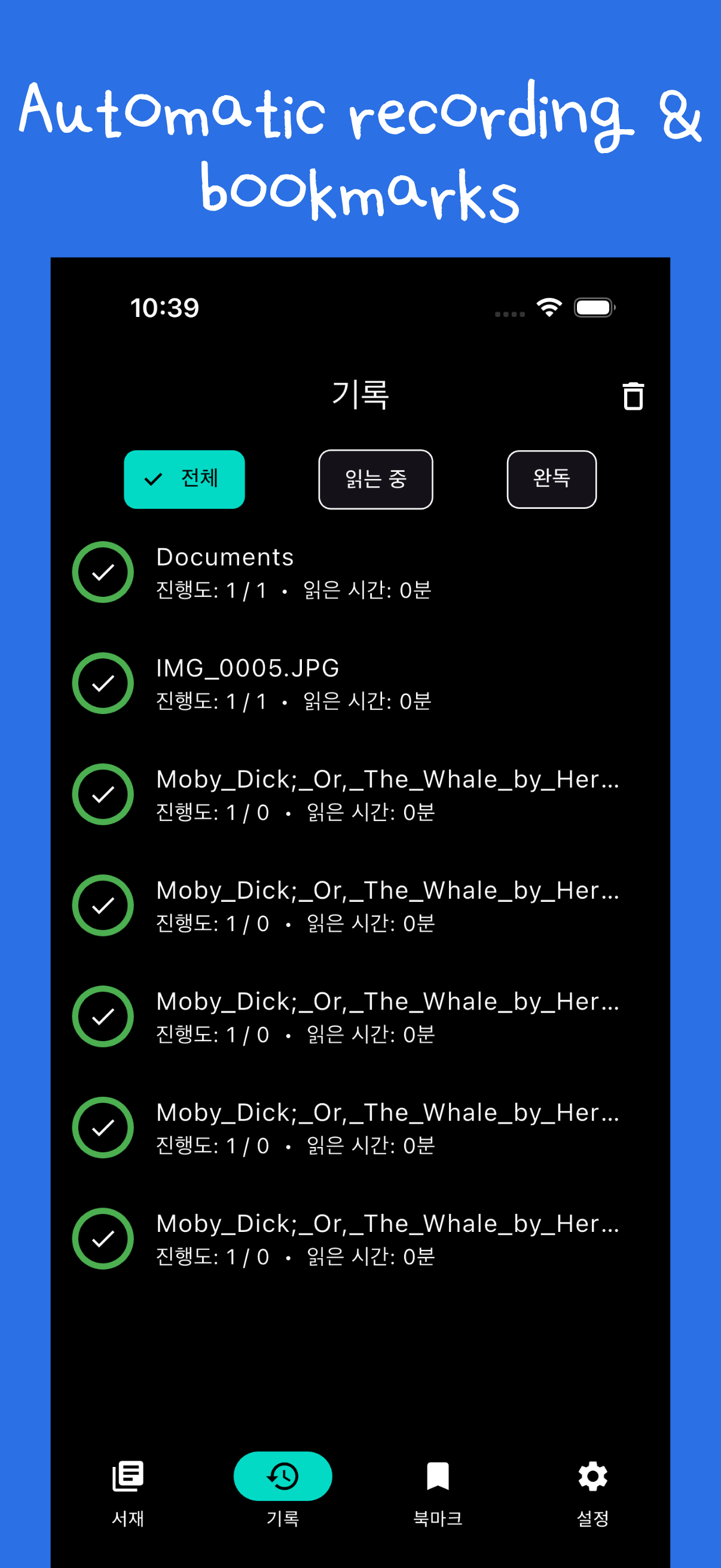Tap the green checkmark beside Documents
The width and height of the screenshot is (721, 1568).
102,572
